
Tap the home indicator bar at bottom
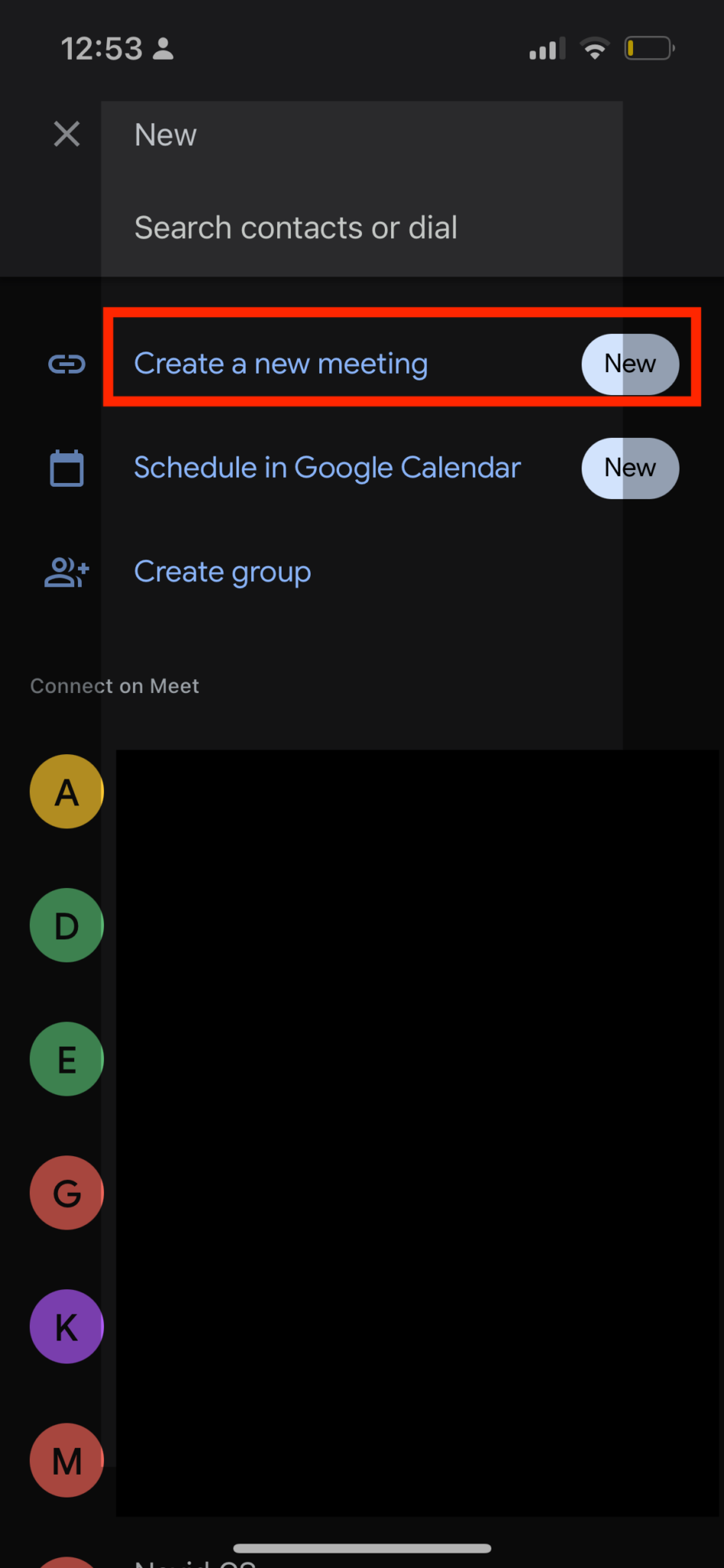click(x=362, y=1547)
